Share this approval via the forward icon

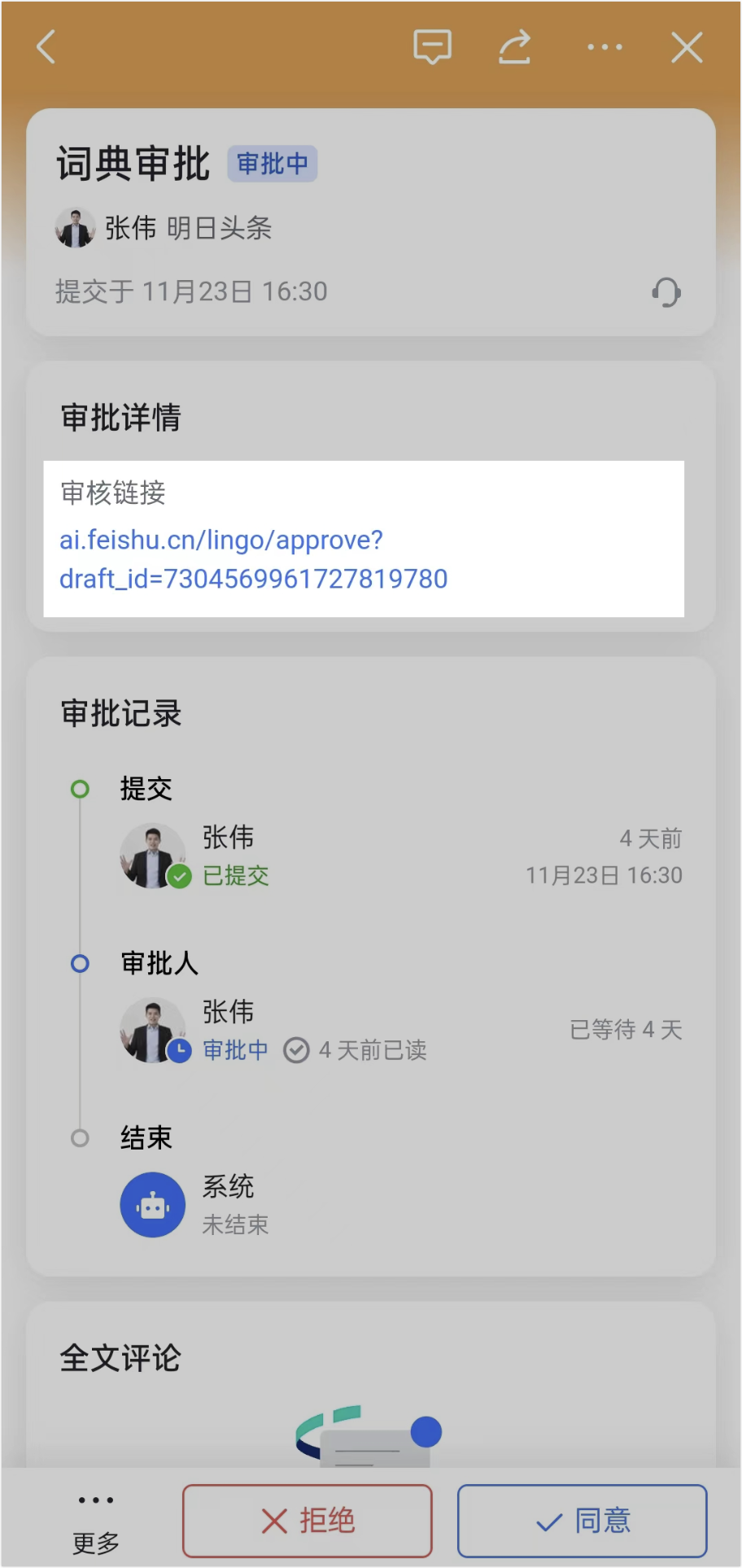click(x=515, y=47)
